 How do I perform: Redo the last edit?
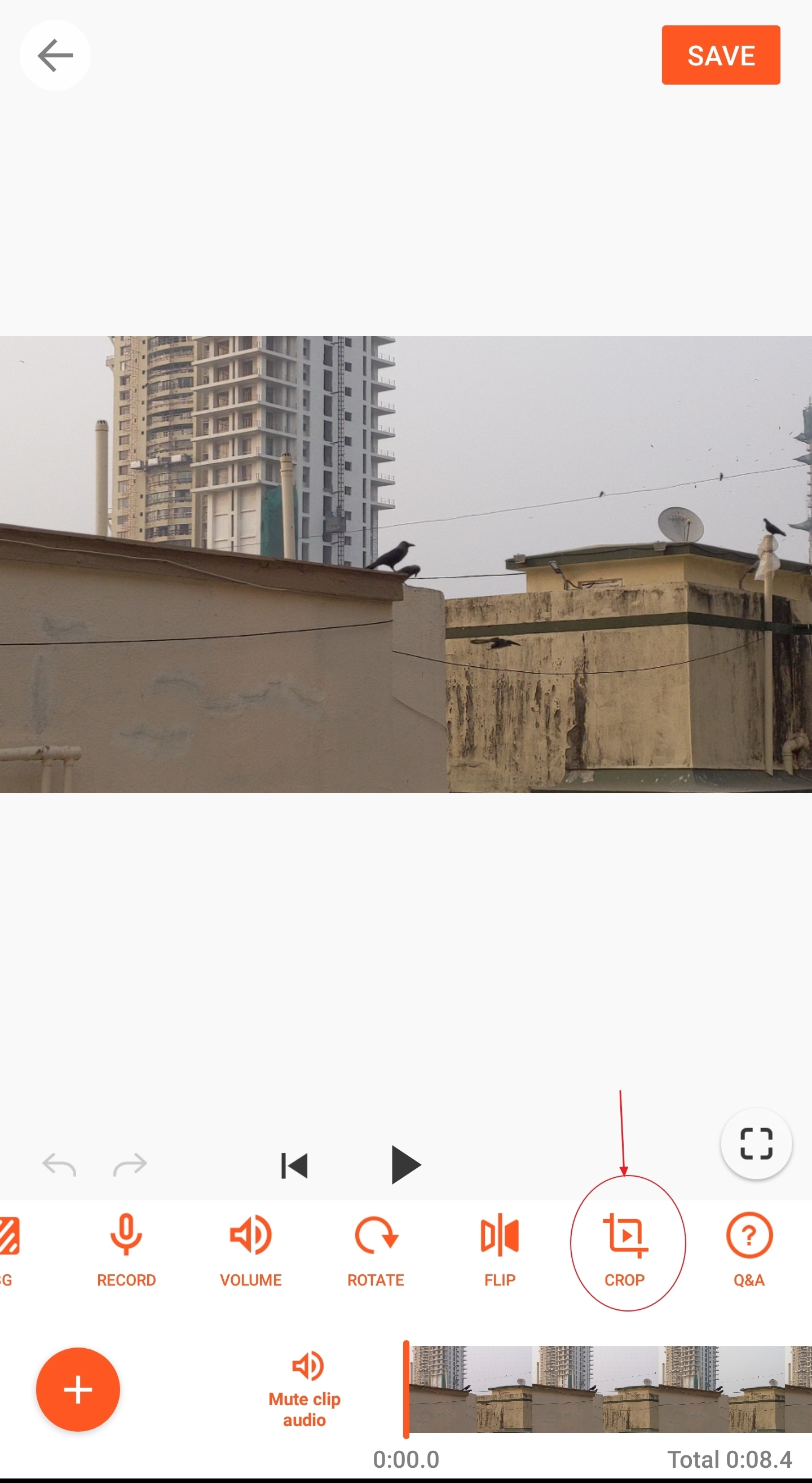pyautogui.click(x=130, y=1165)
